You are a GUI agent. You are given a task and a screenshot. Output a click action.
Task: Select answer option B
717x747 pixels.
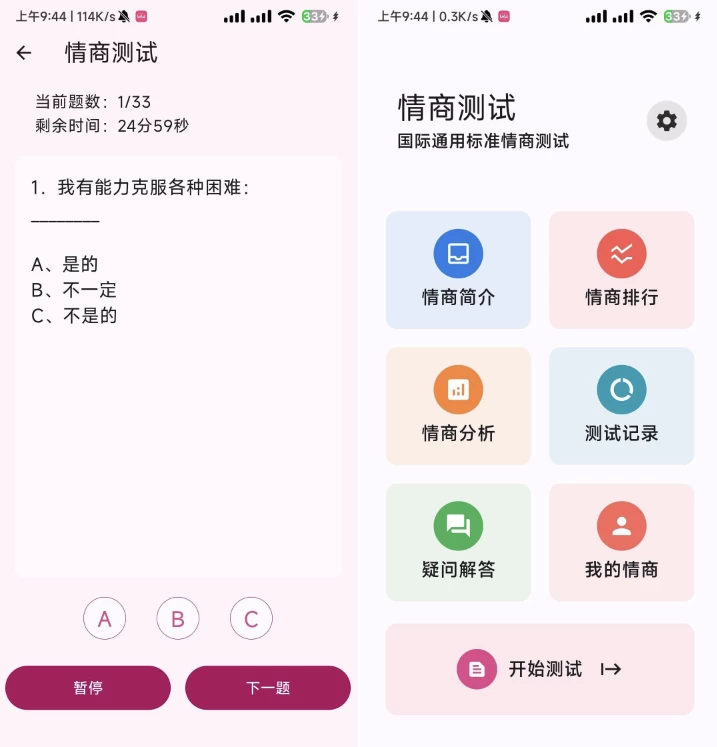tap(178, 619)
